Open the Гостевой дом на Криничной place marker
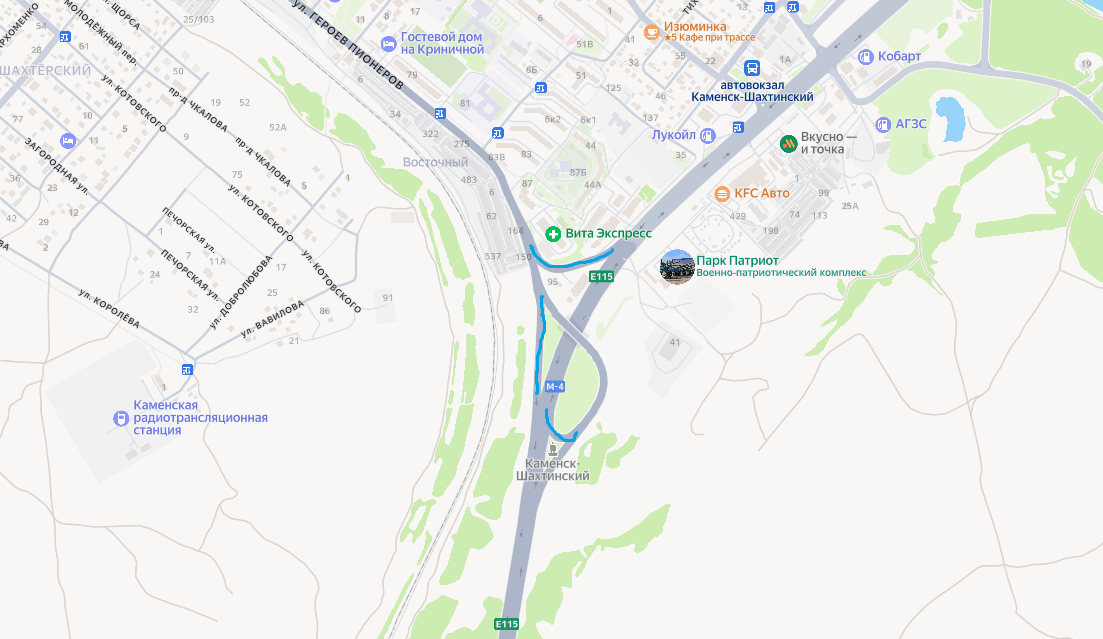Image resolution: width=1103 pixels, height=639 pixels. click(x=388, y=43)
